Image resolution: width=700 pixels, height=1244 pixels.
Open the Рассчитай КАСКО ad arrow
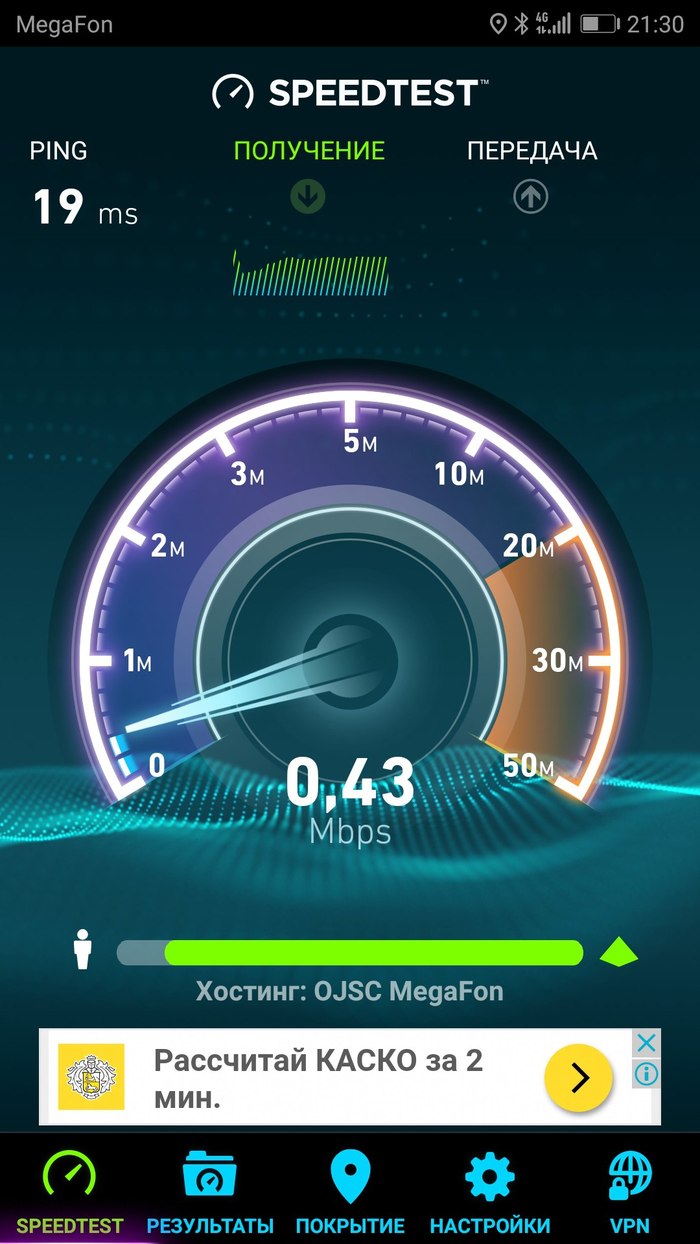pos(578,1078)
